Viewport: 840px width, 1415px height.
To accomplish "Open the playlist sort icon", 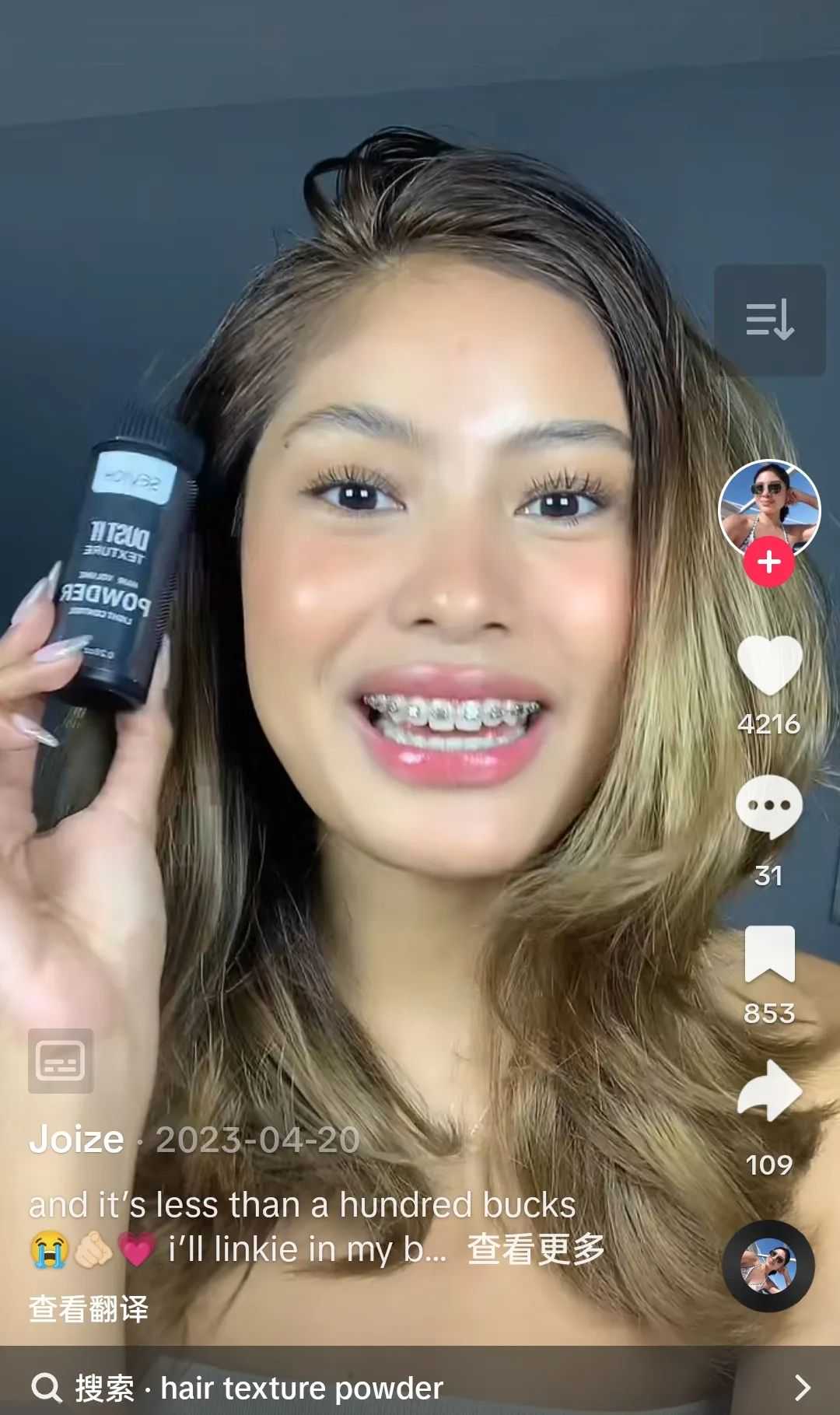I will [769, 320].
